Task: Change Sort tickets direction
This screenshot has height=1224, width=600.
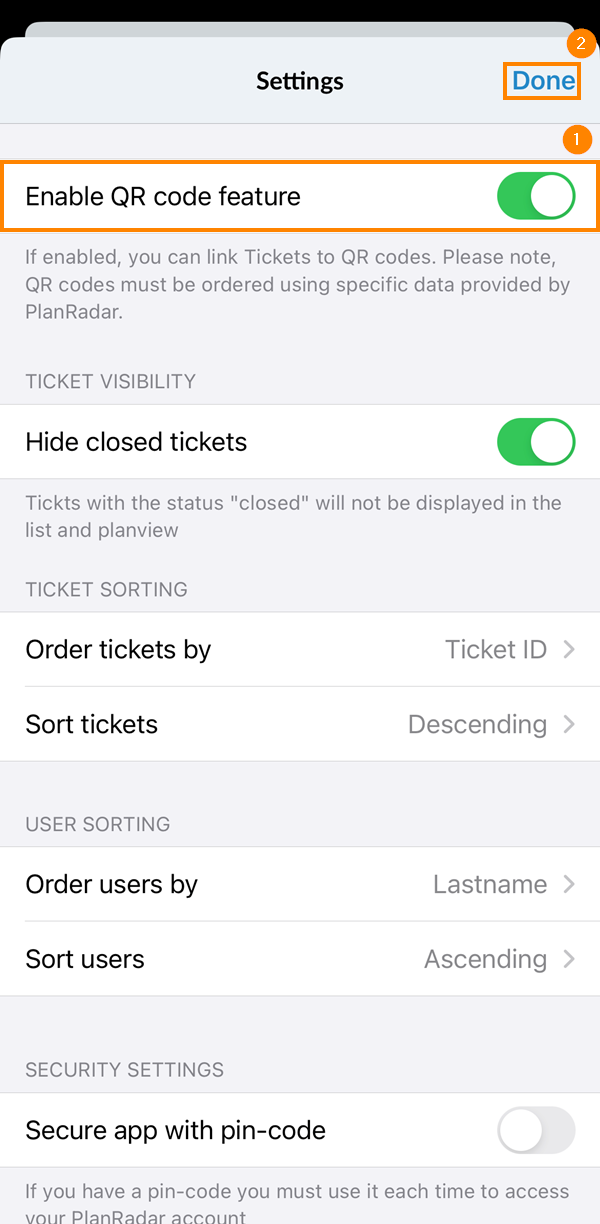Action: (300, 724)
